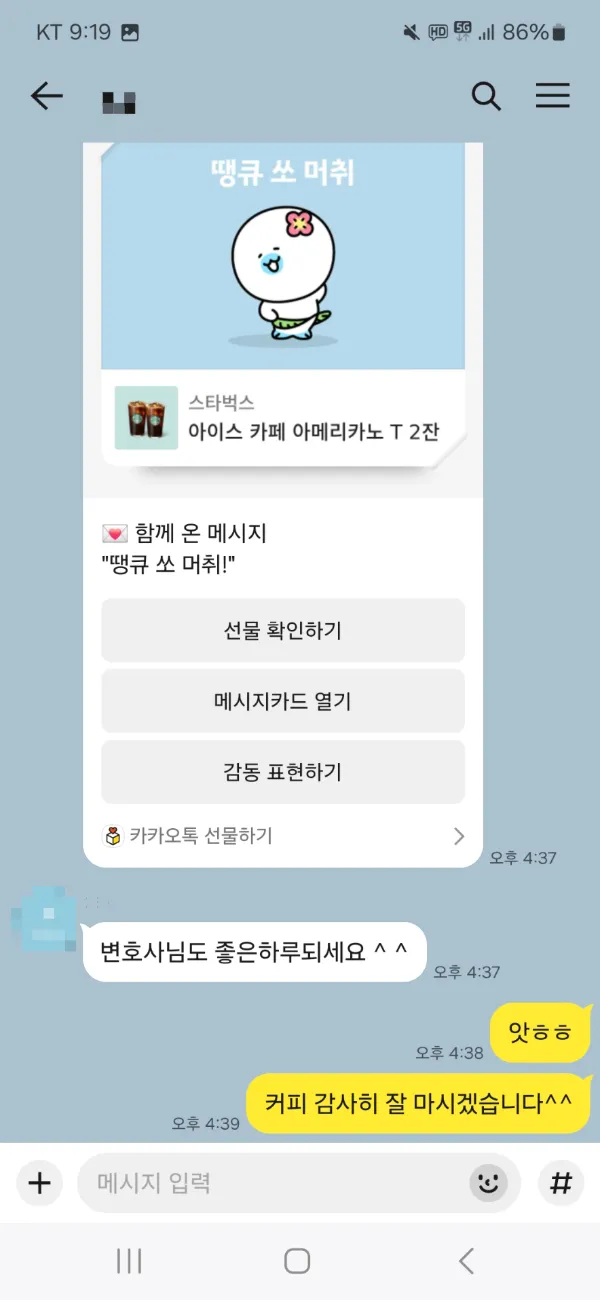Open 카카오톡 선물하기 link
The width and height of the screenshot is (600, 1300).
pyautogui.click(x=283, y=836)
